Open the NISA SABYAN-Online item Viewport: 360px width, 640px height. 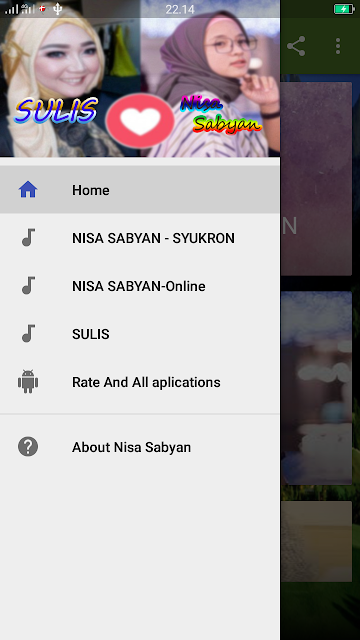[140, 286]
